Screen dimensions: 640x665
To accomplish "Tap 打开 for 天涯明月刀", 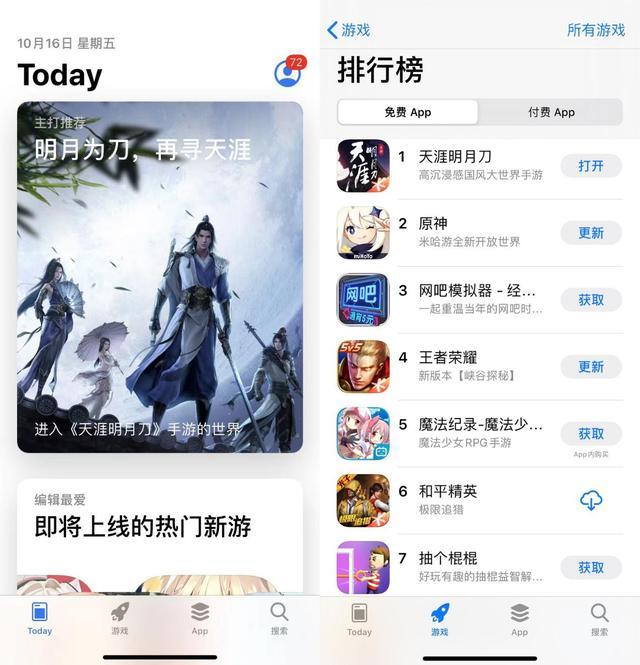I will coord(591,166).
